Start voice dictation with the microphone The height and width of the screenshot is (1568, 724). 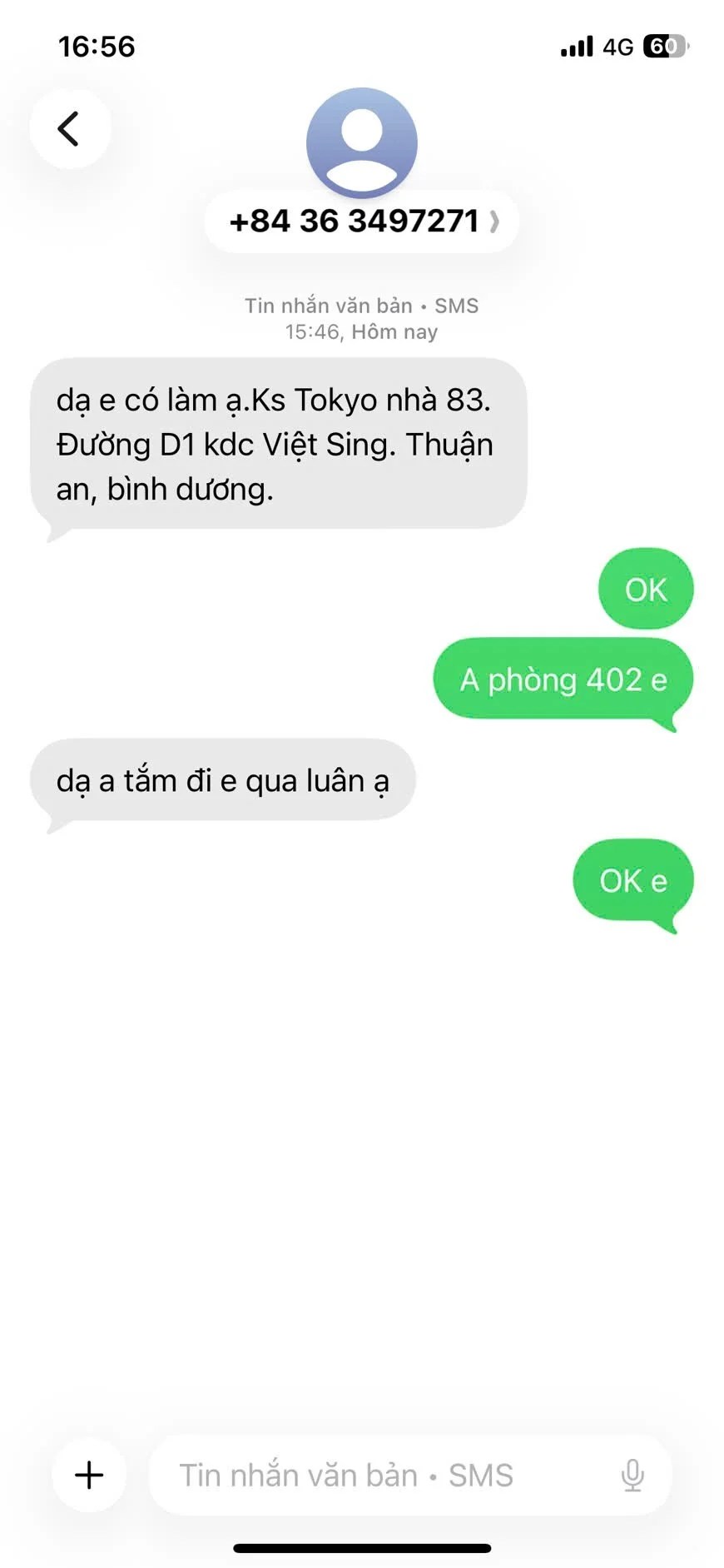point(632,1475)
